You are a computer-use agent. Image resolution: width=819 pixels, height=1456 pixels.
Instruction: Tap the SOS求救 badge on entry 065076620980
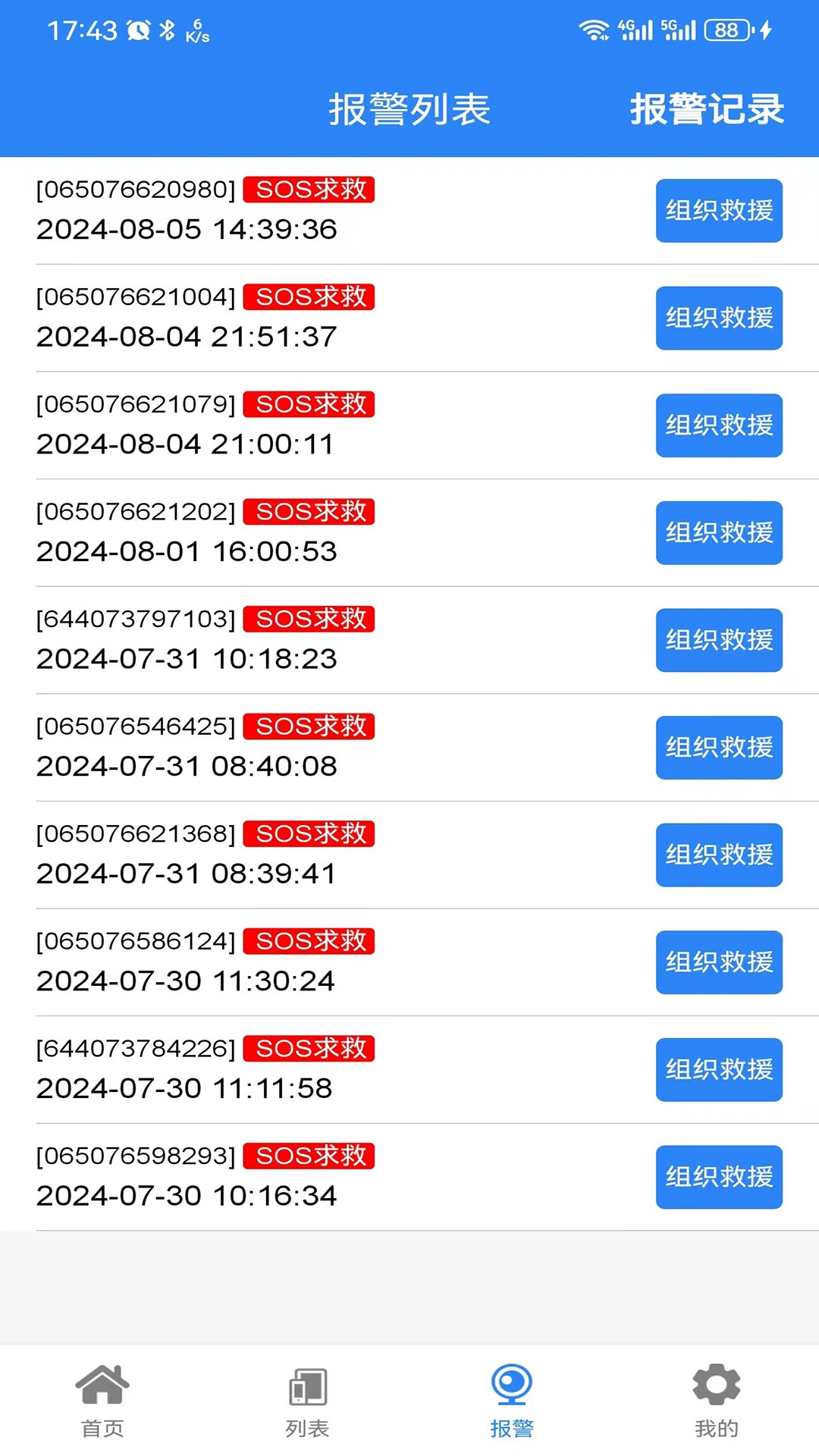pos(309,190)
